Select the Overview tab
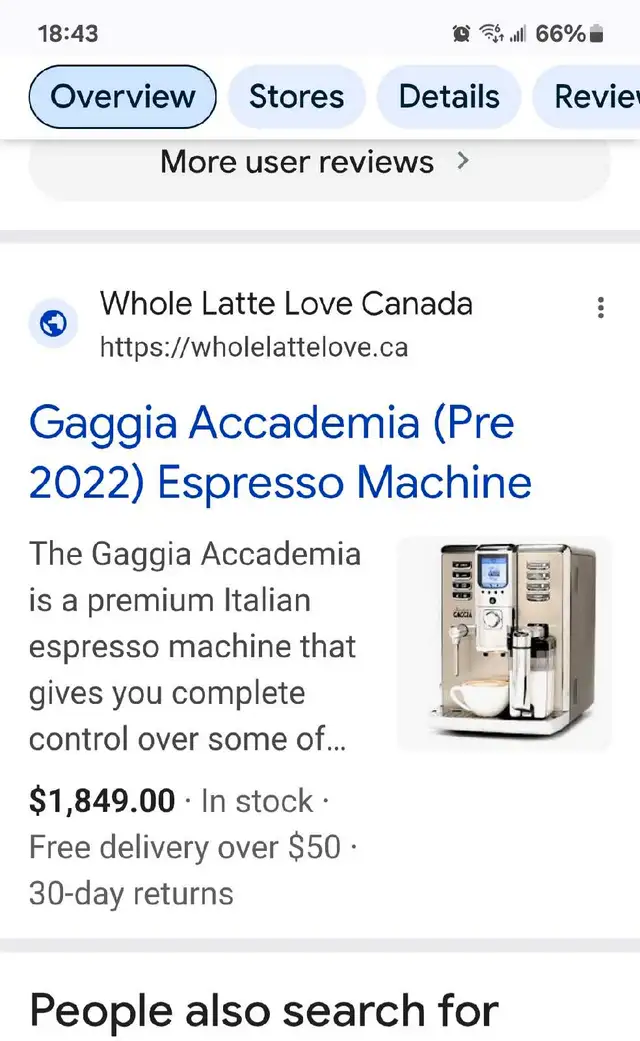Screen dimensions: 640x1041 (x=123, y=97)
